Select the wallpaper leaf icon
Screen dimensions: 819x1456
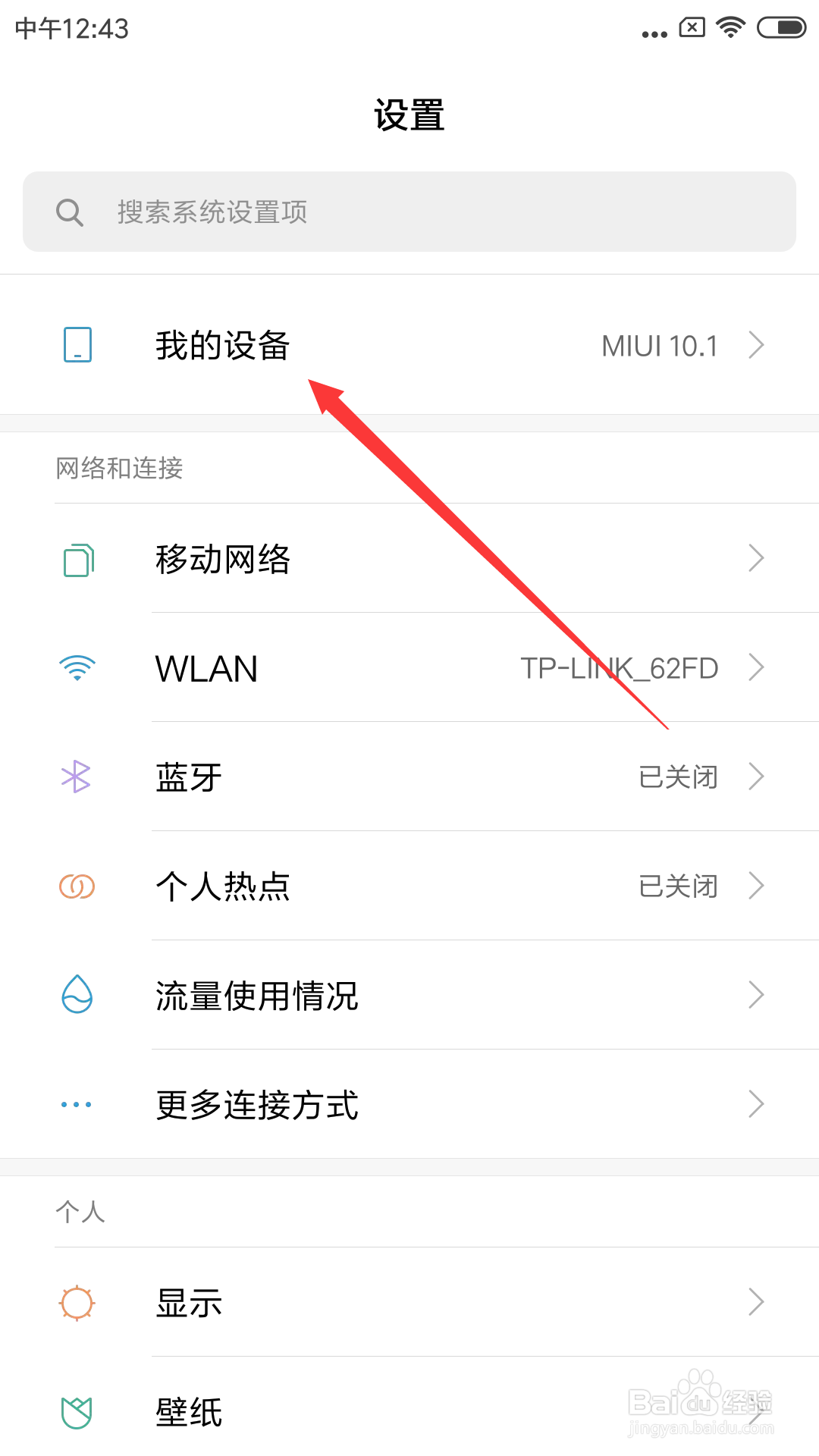pyautogui.click(x=75, y=1410)
